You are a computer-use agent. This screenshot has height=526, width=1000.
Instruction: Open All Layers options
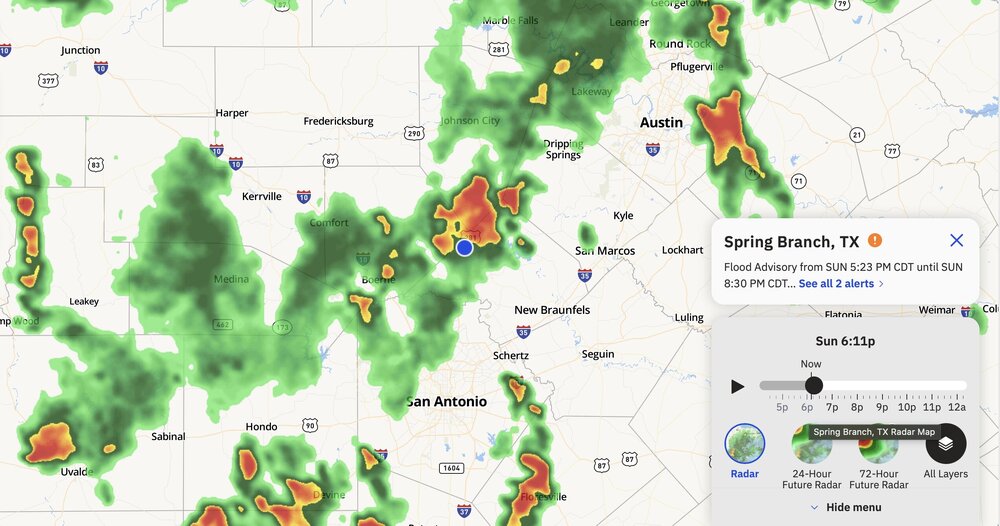coord(945,444)
